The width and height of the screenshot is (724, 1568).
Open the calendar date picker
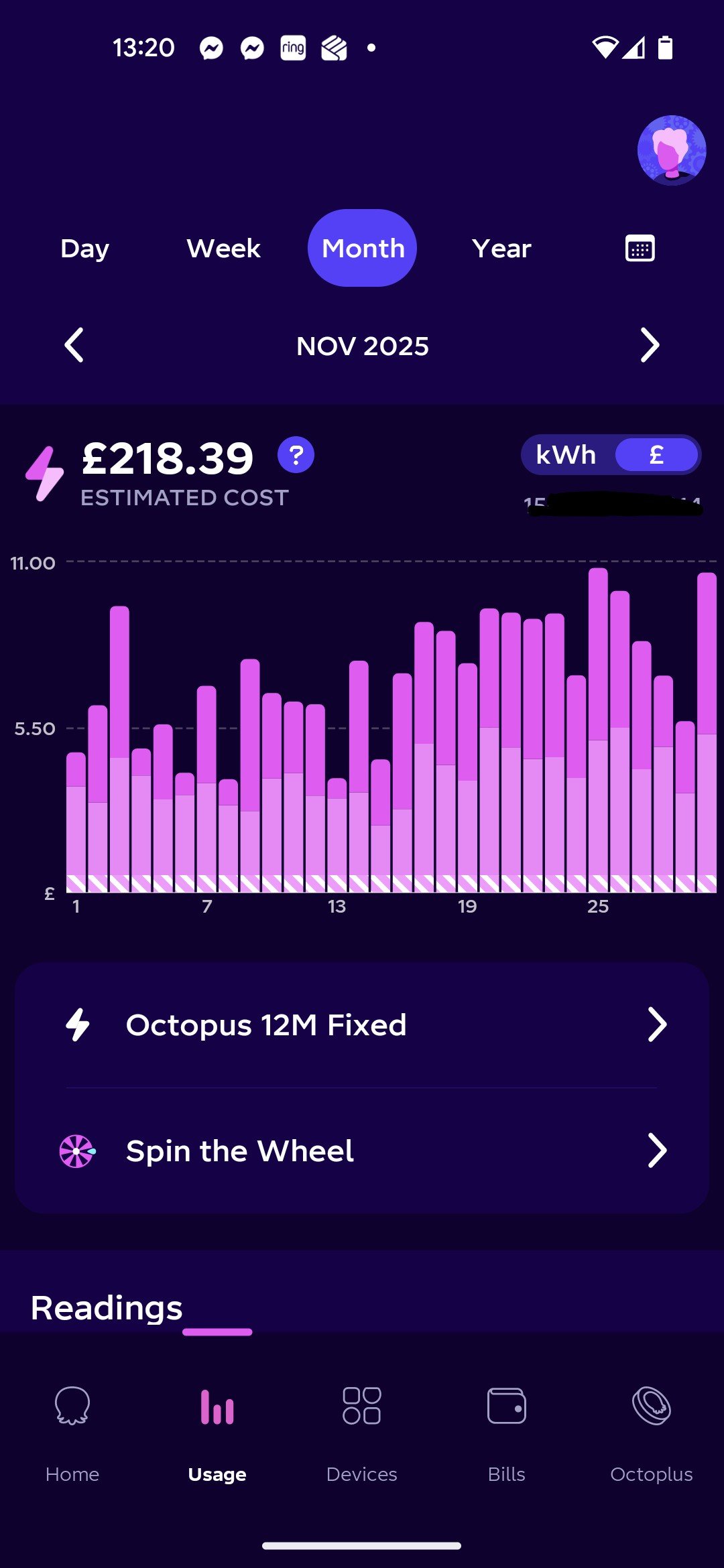640,249
